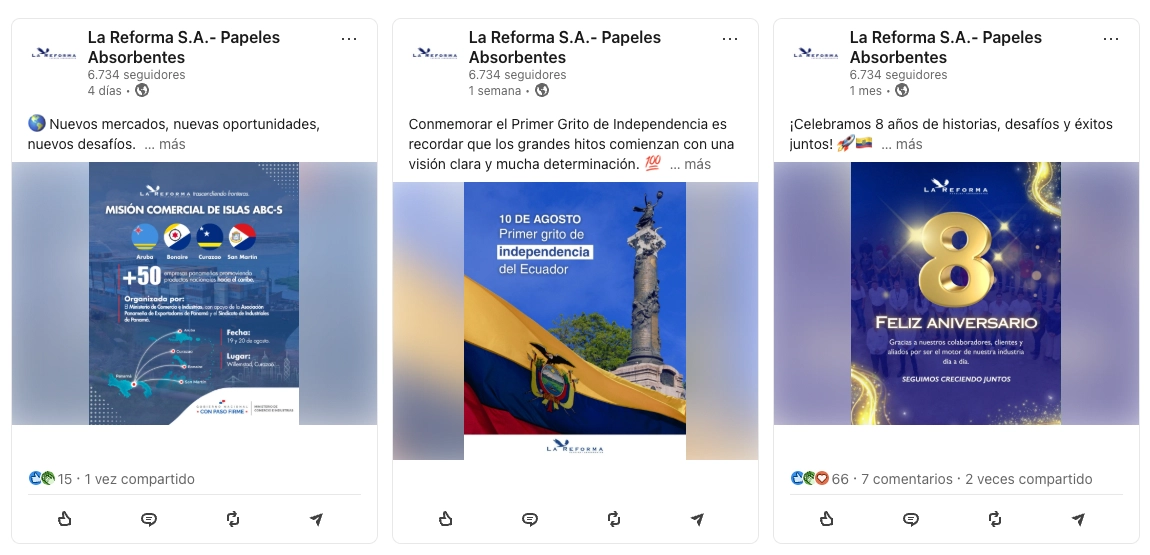Open the Feliz Aniversario image
The image size is (1150, 555).
(956, 293)
